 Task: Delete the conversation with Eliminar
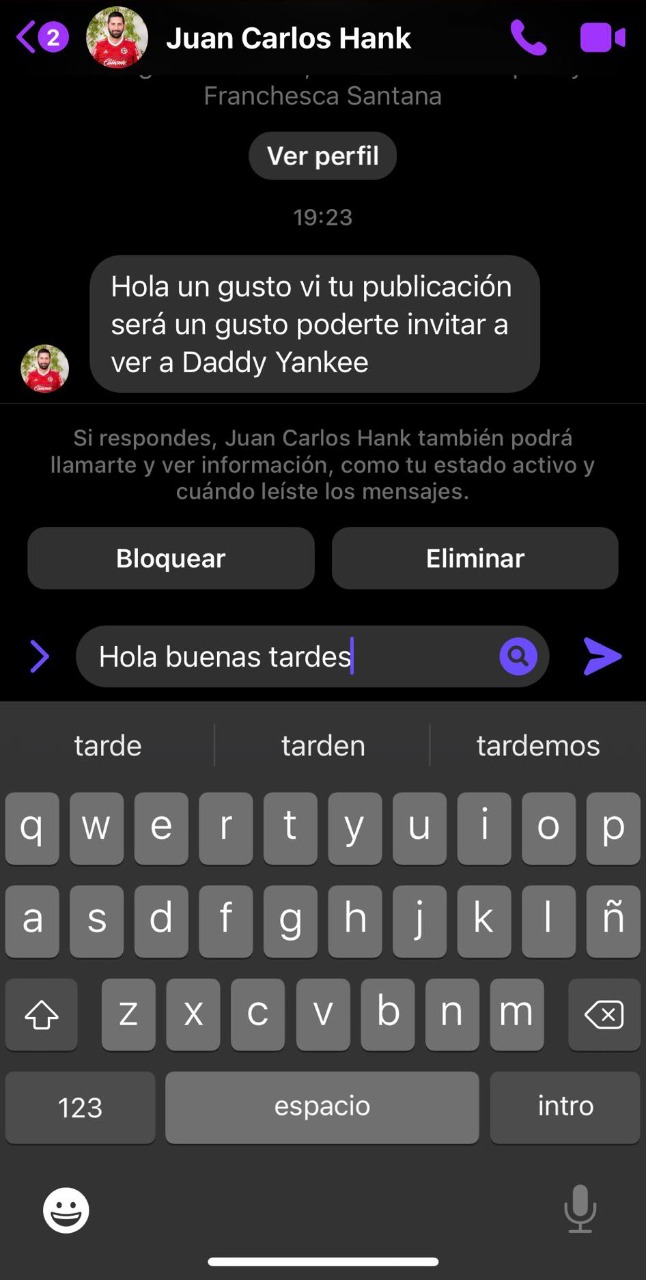475,558
